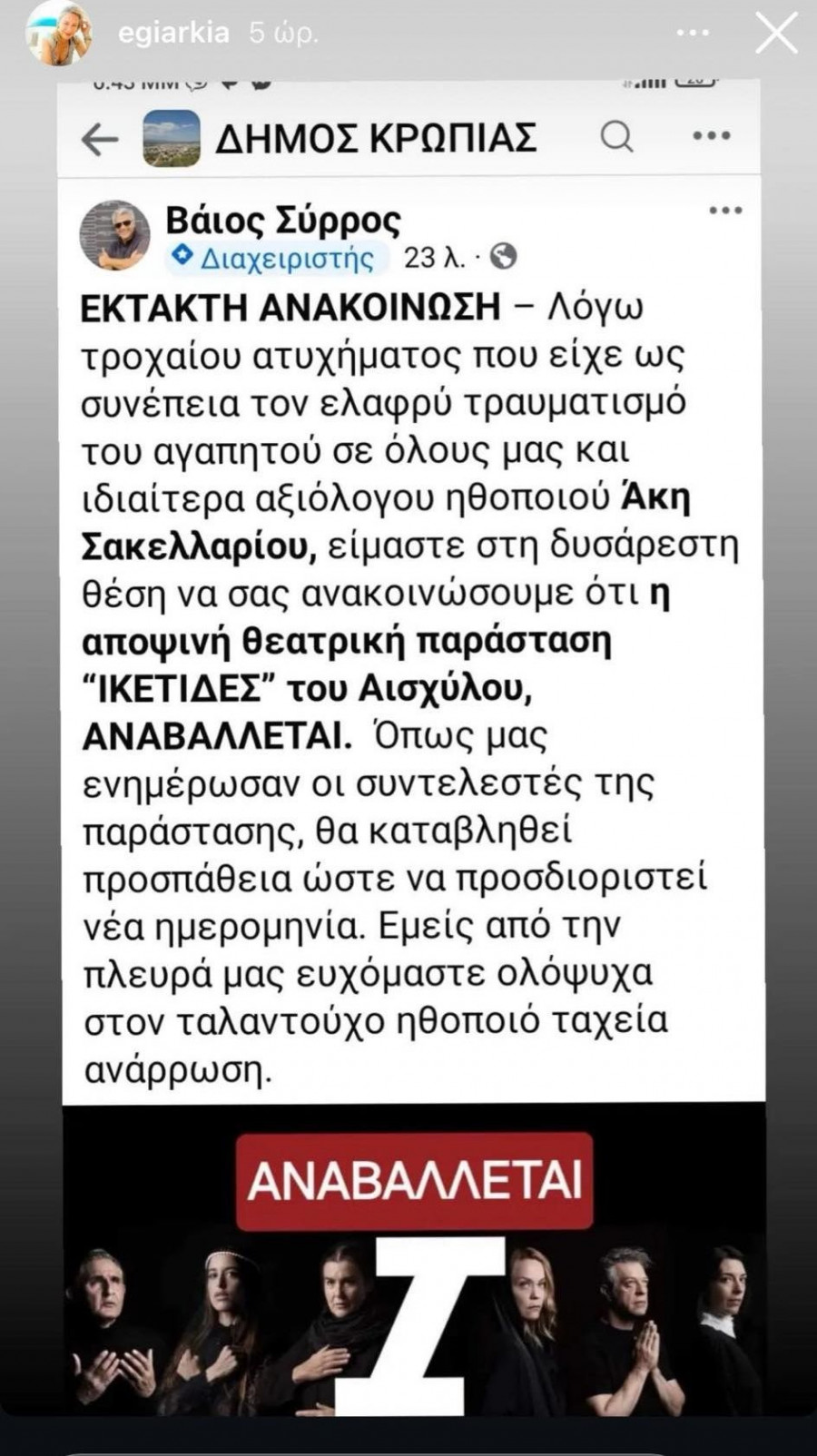Close the story viewer
This screenshot has width=817, height=1456.
click(x=777, y=34)
